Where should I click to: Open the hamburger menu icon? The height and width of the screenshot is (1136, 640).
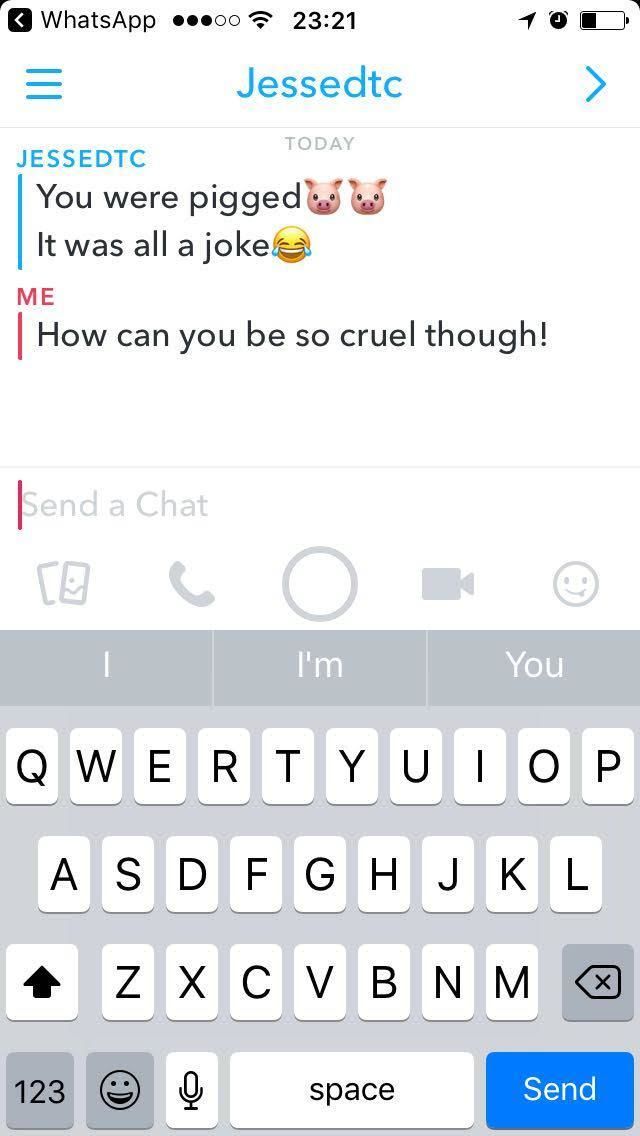(43, 85)
